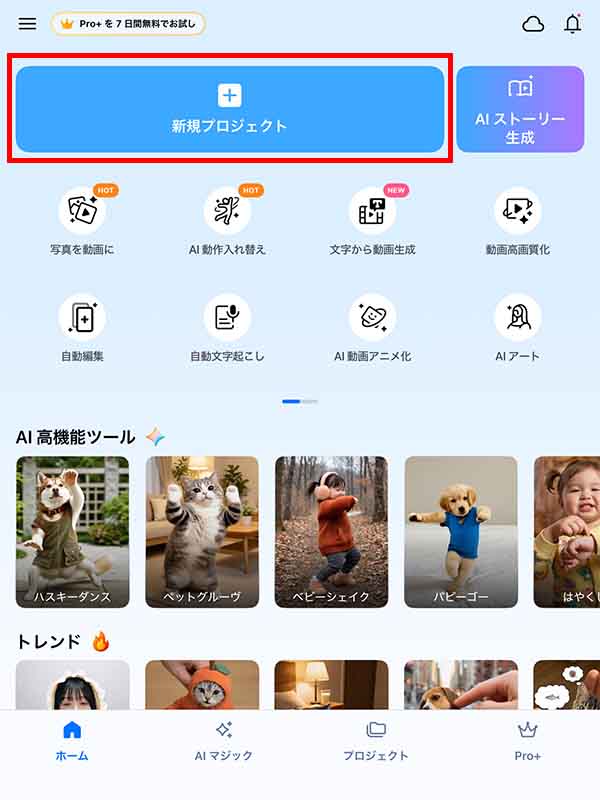Choose 動画高画質化 tool
600x800 pixels.
tap(517, 221)
